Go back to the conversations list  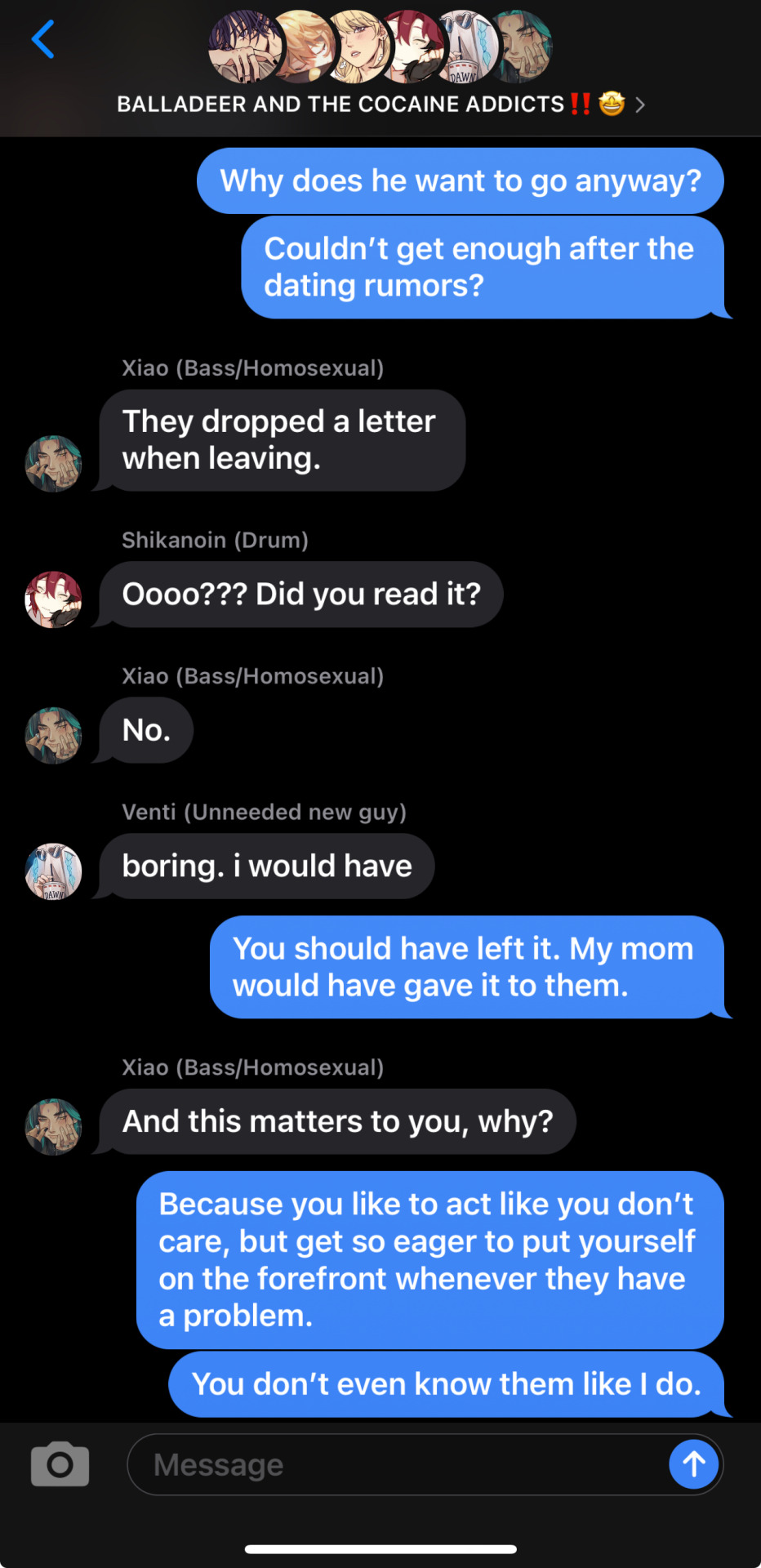[x=42, y=40]
